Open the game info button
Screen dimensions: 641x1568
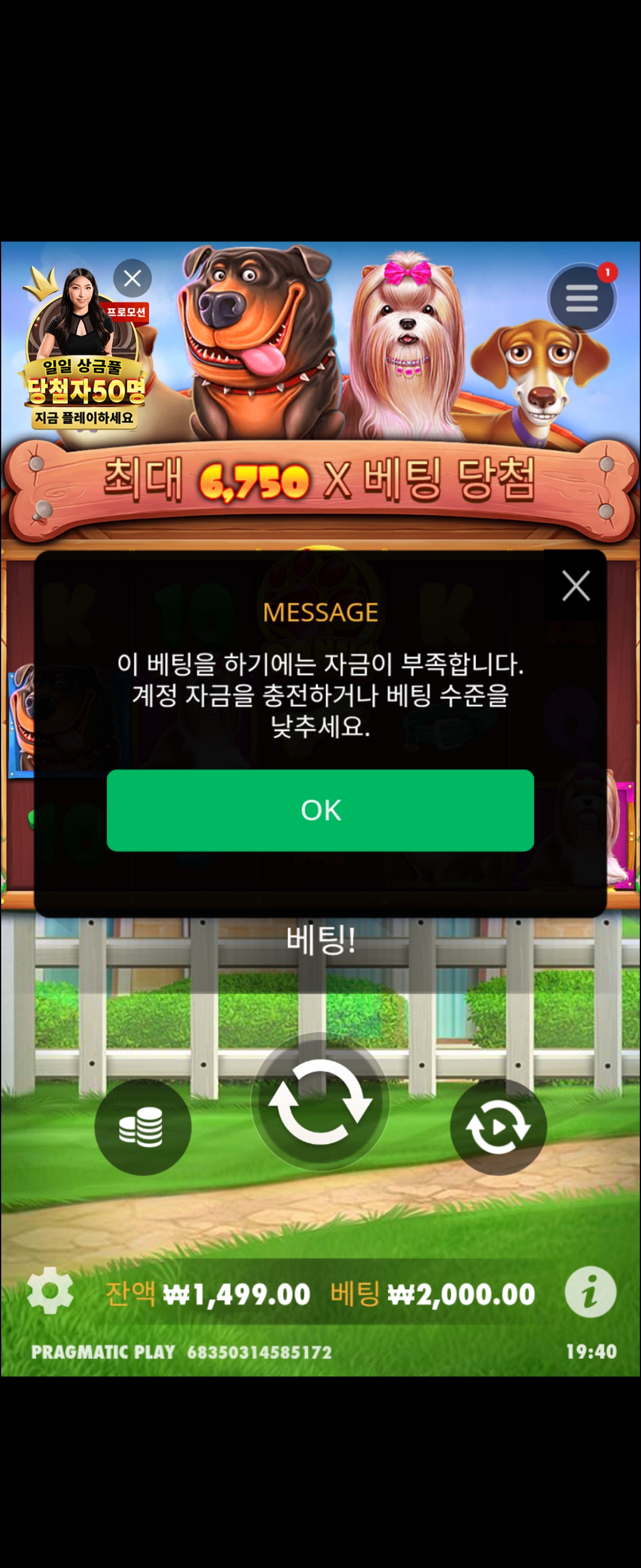(590, 1292)
